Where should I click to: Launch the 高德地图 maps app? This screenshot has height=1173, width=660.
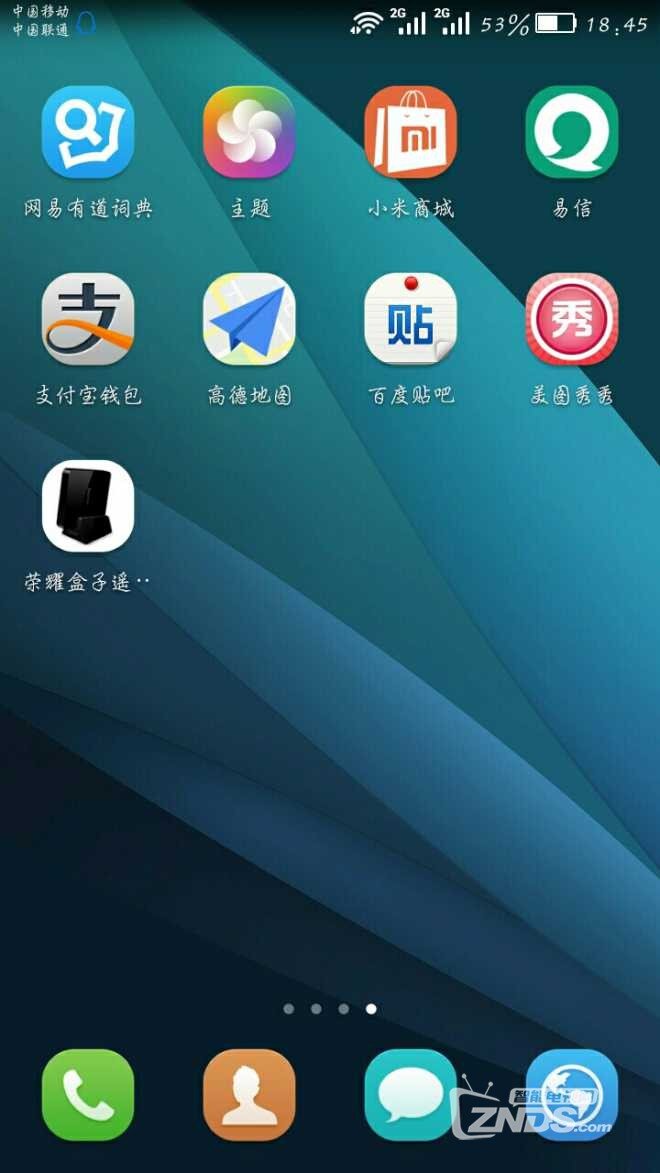(x=249, y=319)
